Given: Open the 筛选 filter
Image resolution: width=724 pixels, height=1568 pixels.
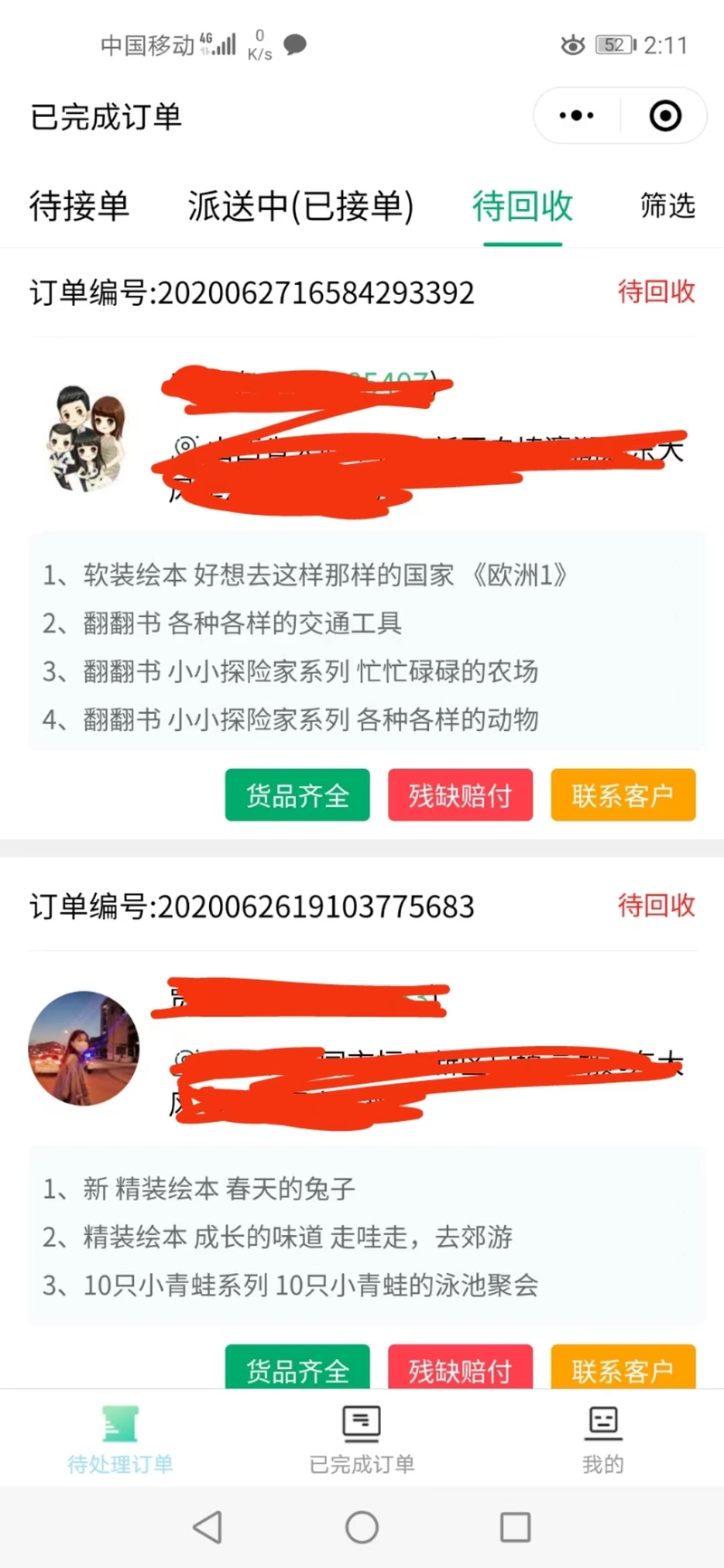Looking at the screenshot, I should point(668,206).
